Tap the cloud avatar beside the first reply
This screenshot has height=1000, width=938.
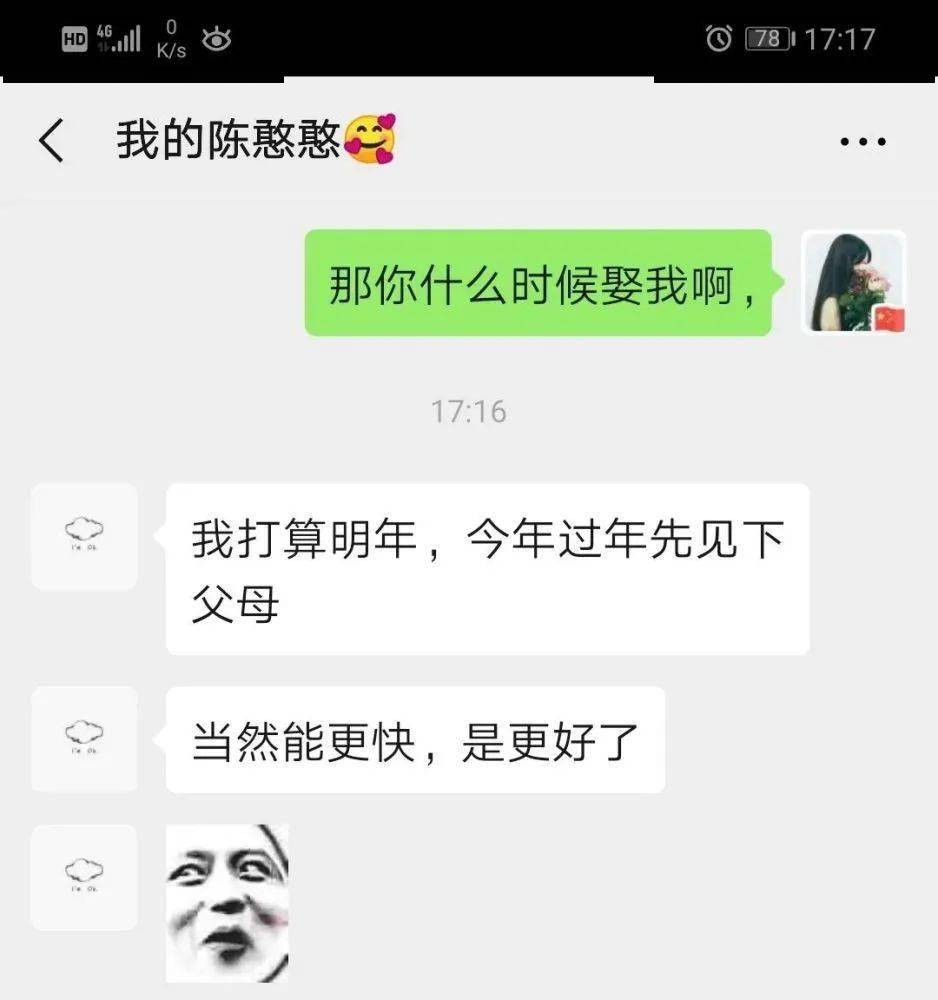pyautogui.click(x=84, y=537)
